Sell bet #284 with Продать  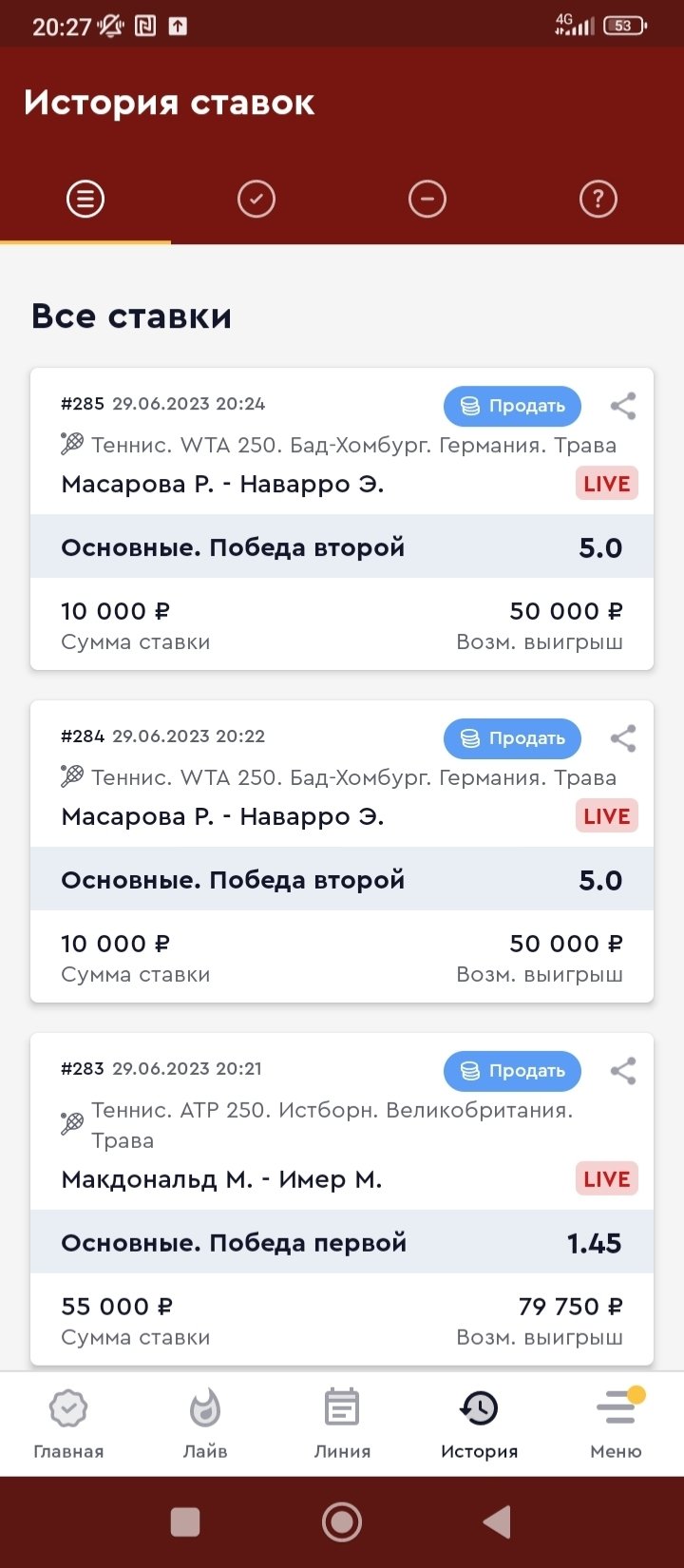pos(512,739)
